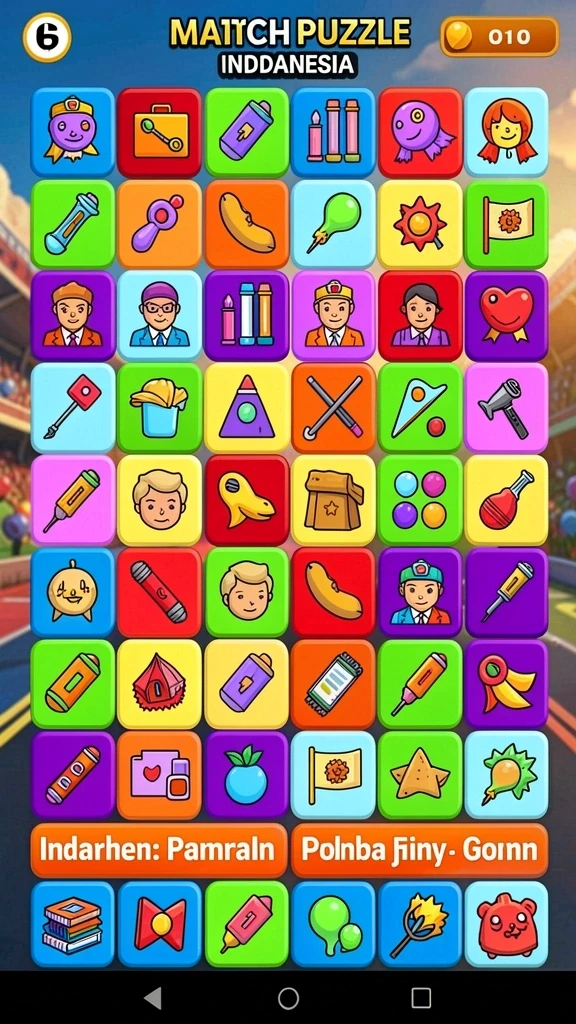
Task: Select the brown paper bag star tile
Action: (333, 500)
